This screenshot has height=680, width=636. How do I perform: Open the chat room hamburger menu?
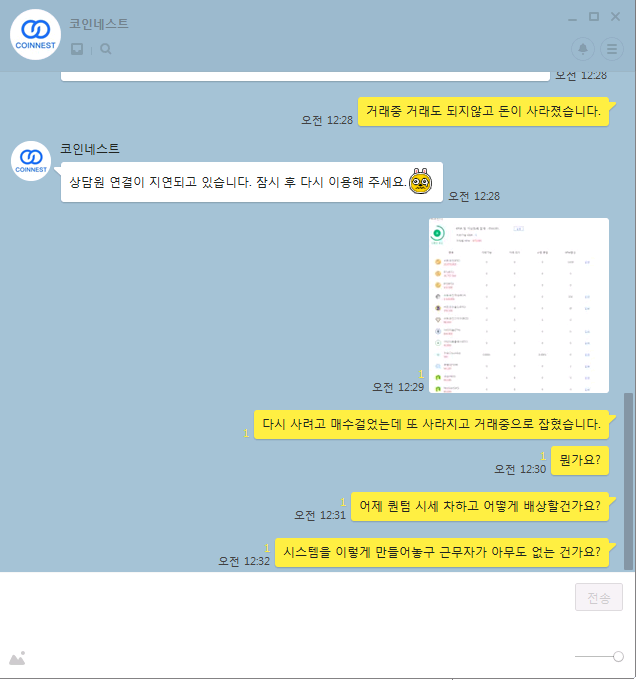click(x=611, y=49)
